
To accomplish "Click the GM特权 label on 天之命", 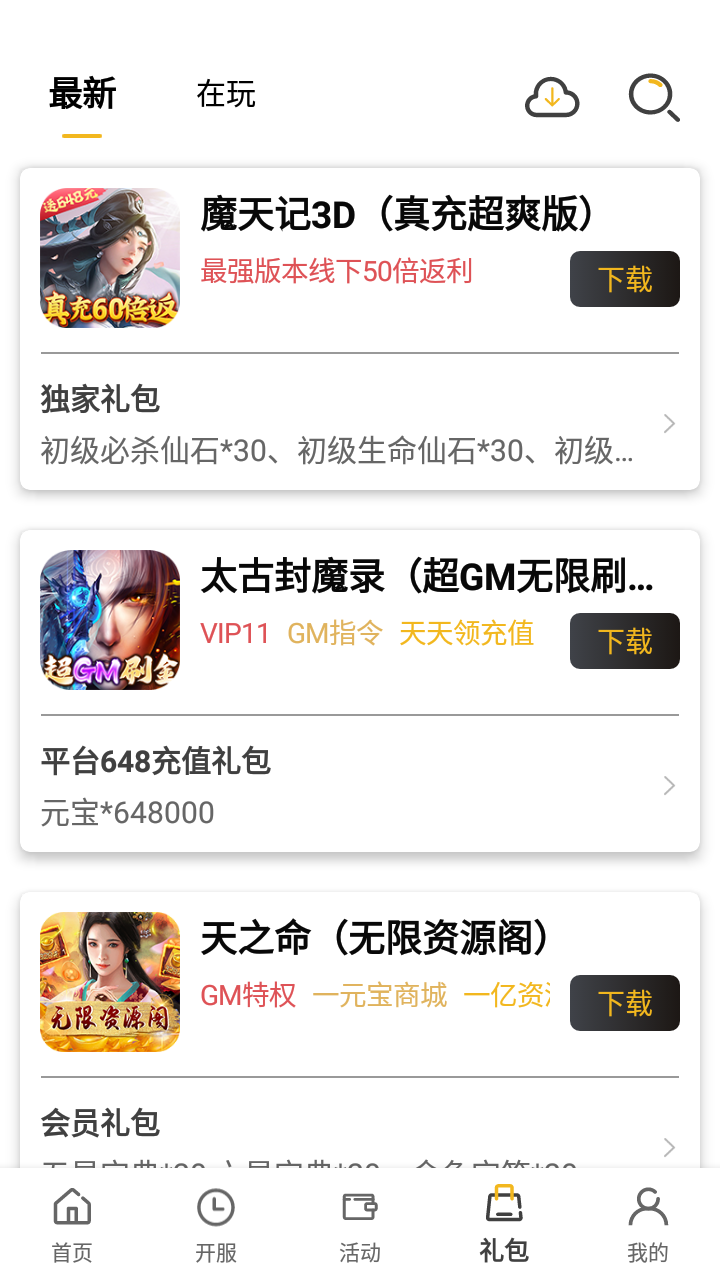I will 249,994.
